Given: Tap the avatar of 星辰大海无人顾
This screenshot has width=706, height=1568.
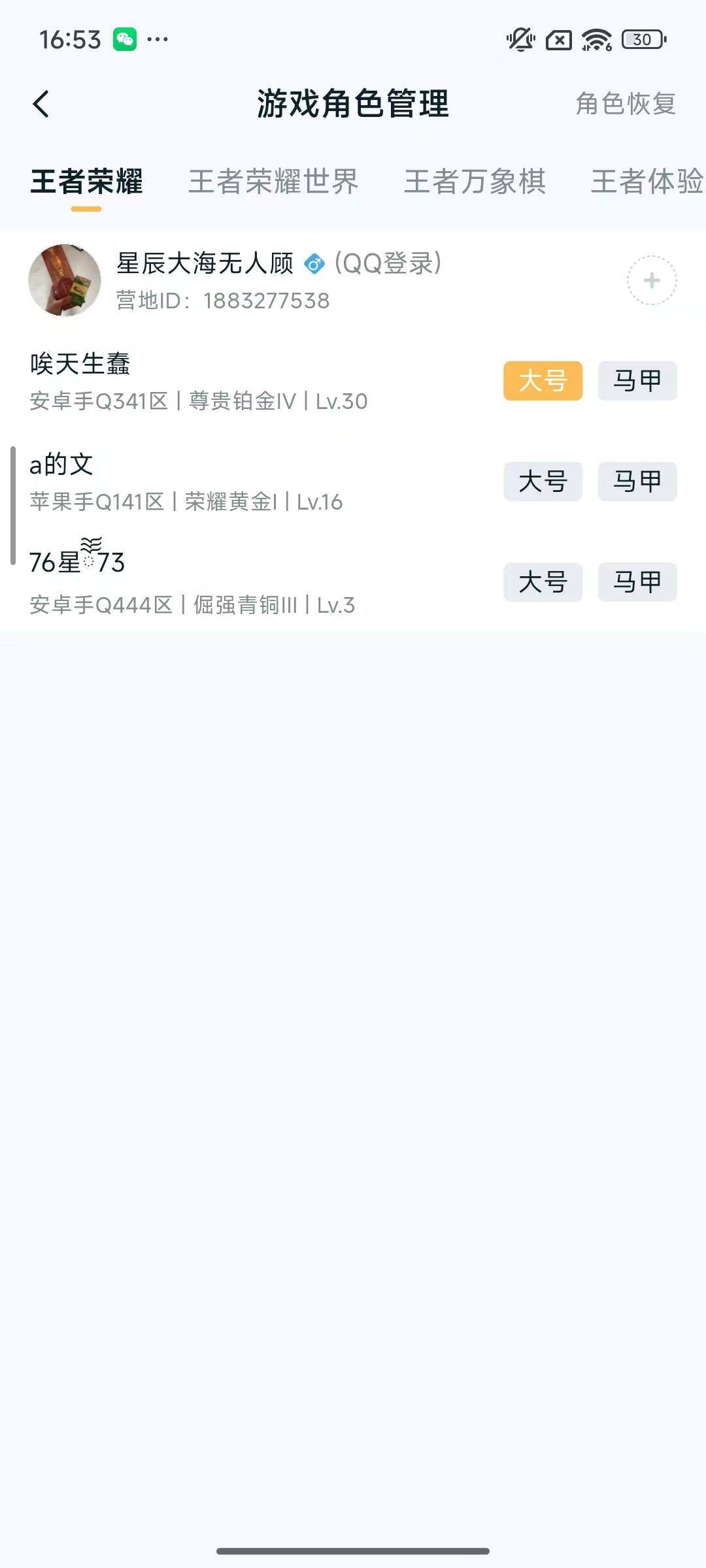Looking at the screenshot, I should click(x=64, y=281).
